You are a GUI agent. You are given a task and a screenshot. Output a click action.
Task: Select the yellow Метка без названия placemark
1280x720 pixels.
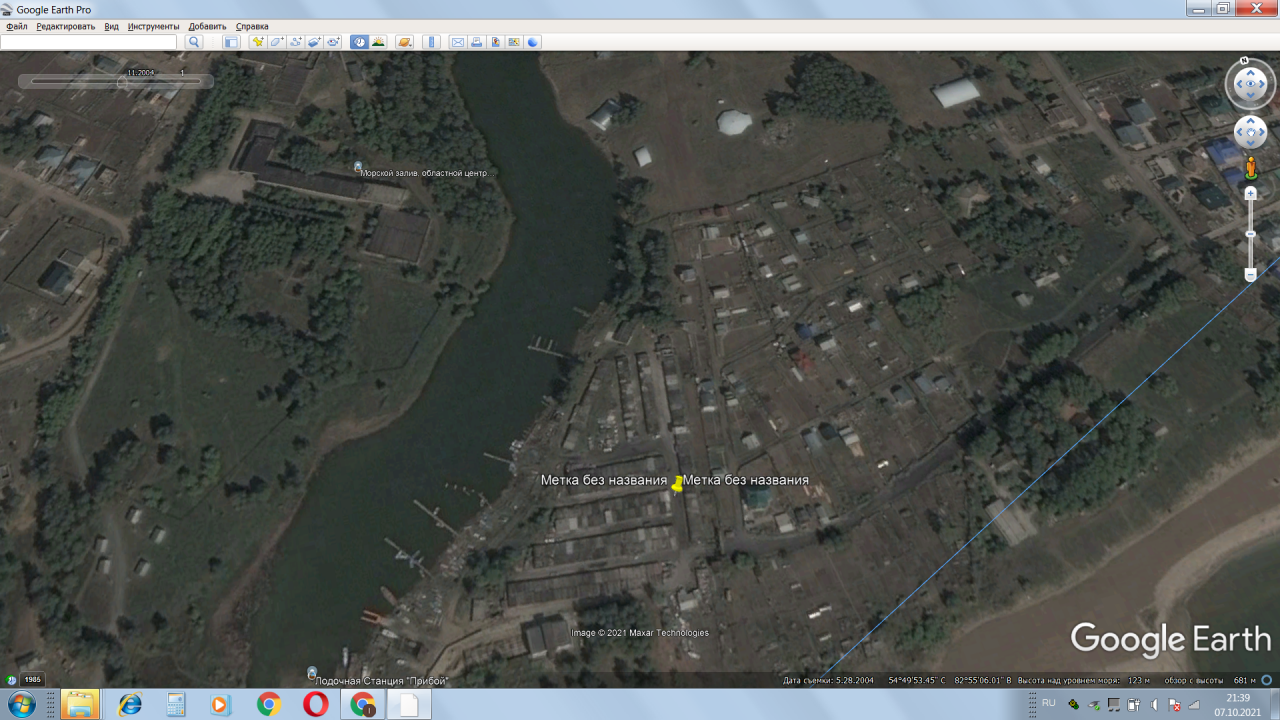[x=677, y=484]
